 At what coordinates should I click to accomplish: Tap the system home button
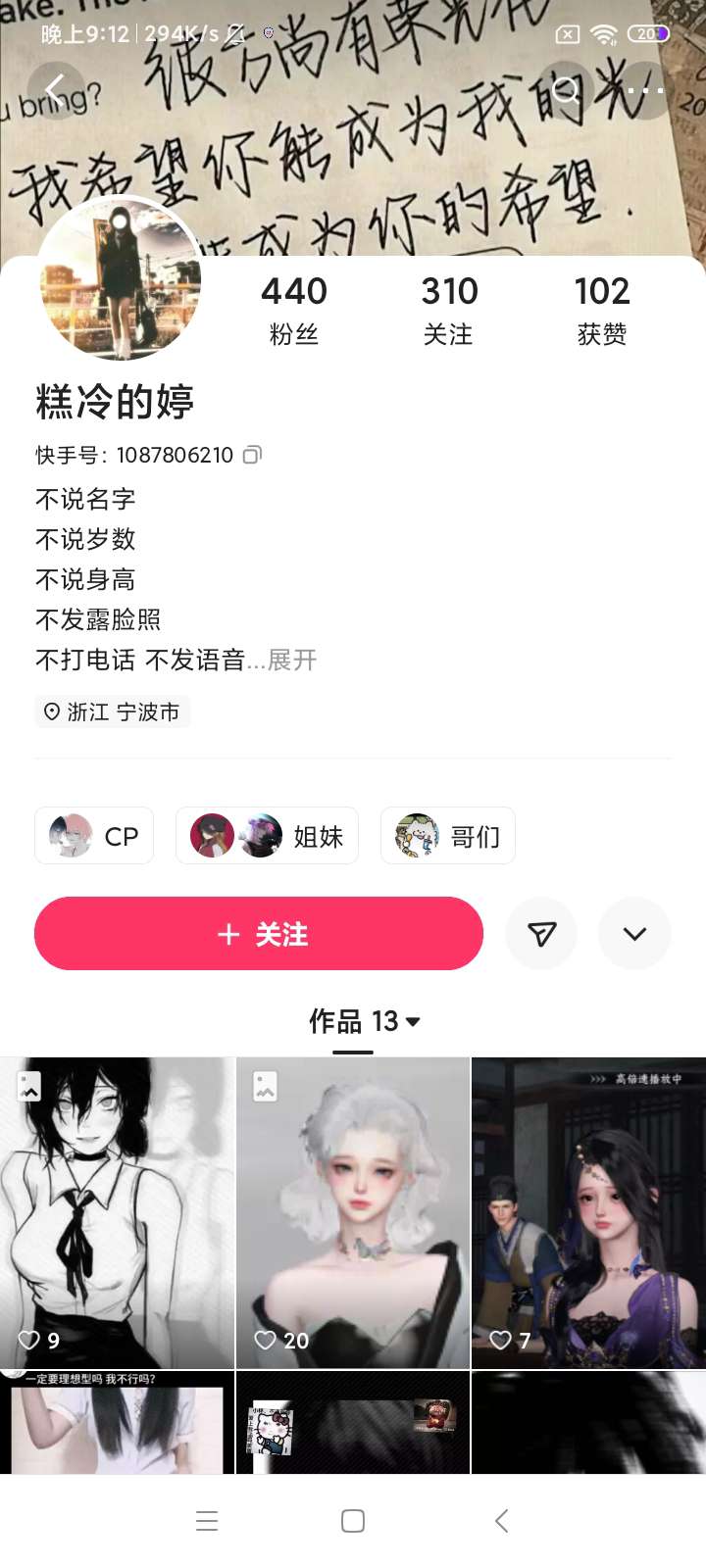pos(353,1521)
